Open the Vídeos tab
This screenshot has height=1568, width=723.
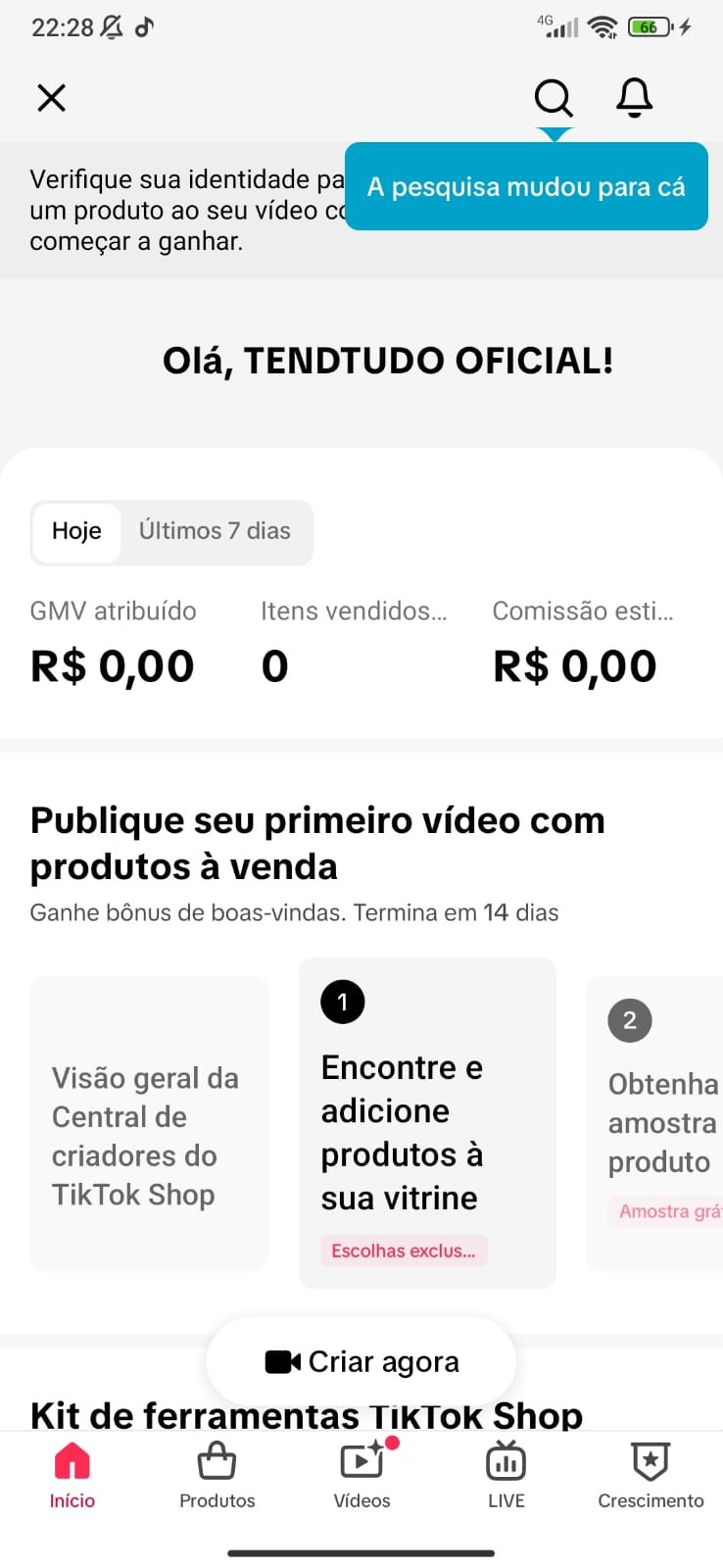click(x=361, y=1475)
